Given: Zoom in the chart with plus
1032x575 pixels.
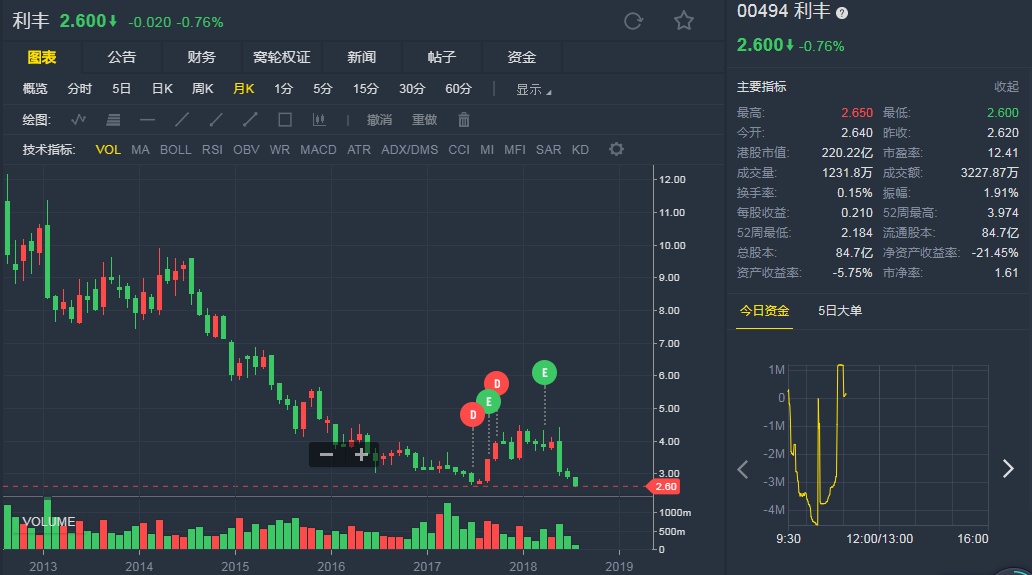Looking at the screenshot, I should coord(361,454).
